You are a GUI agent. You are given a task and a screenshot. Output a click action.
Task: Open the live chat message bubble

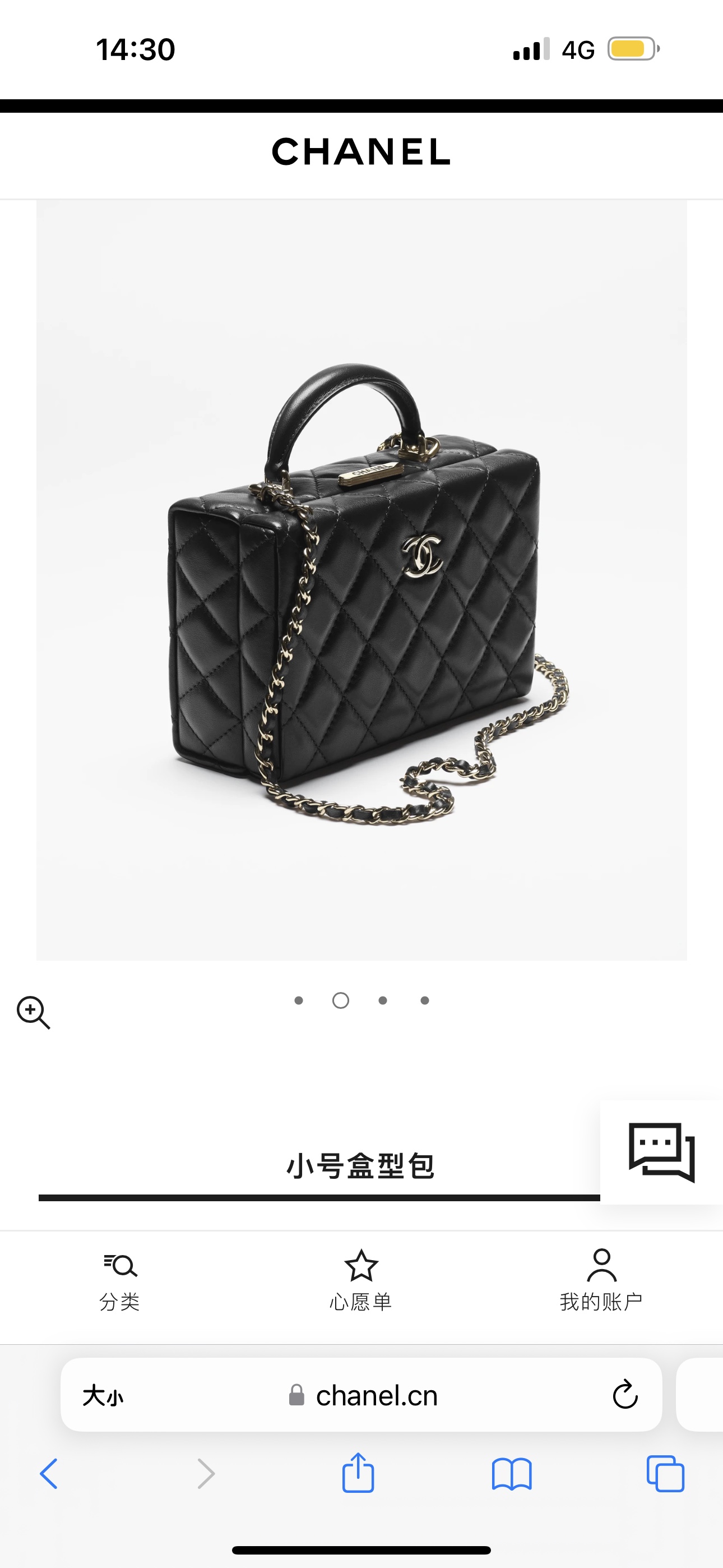[661, 1152]
